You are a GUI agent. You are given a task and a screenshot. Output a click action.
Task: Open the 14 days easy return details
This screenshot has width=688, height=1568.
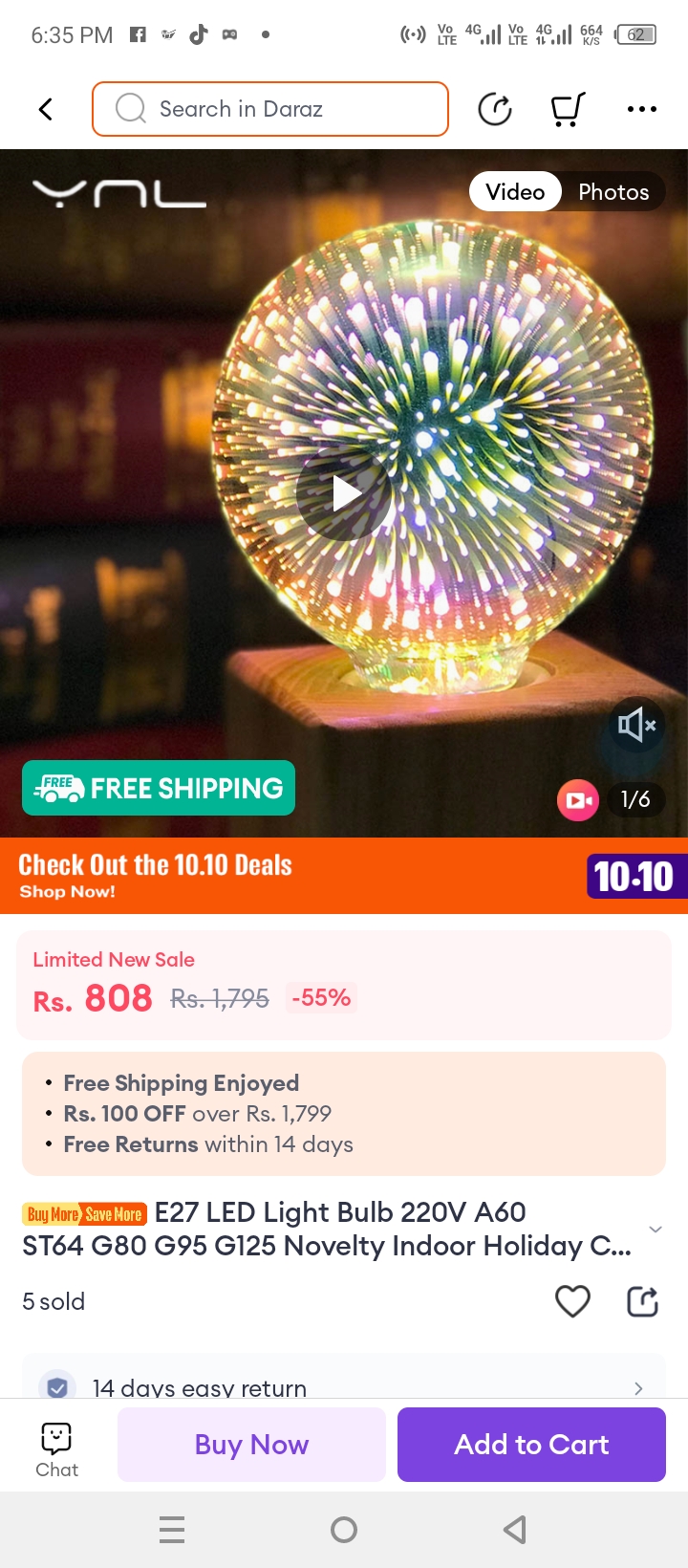click(344, 1386)
